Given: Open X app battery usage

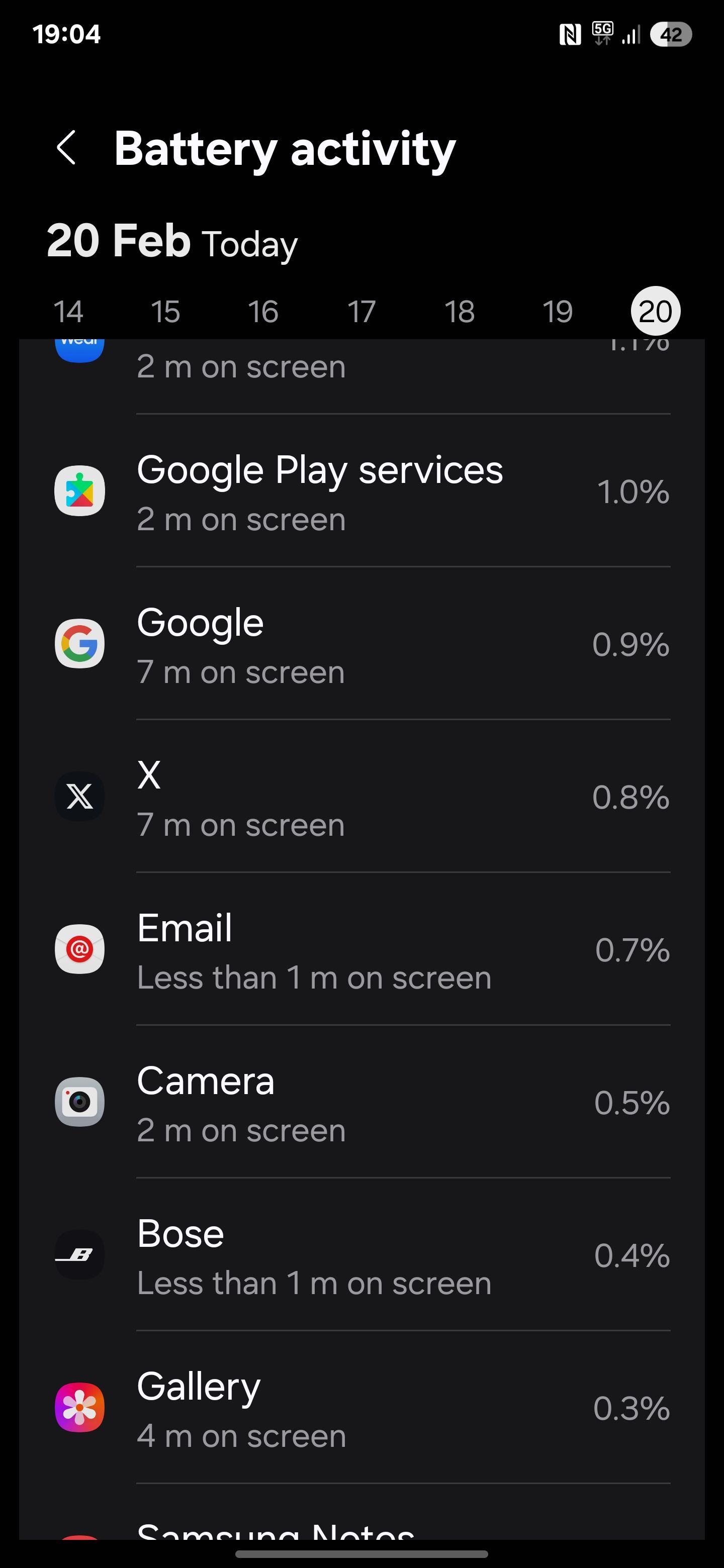Looking at the screenshot, I should [x=361, y=798].
